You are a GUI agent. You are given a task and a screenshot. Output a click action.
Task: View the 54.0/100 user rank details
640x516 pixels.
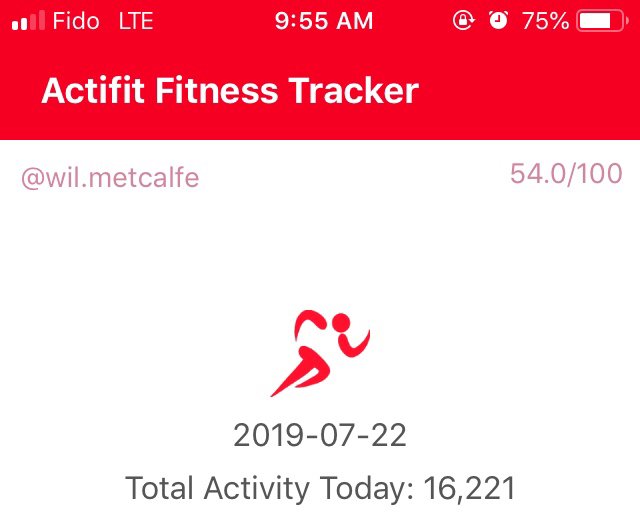pyautogui.click(x=565, y=173)
